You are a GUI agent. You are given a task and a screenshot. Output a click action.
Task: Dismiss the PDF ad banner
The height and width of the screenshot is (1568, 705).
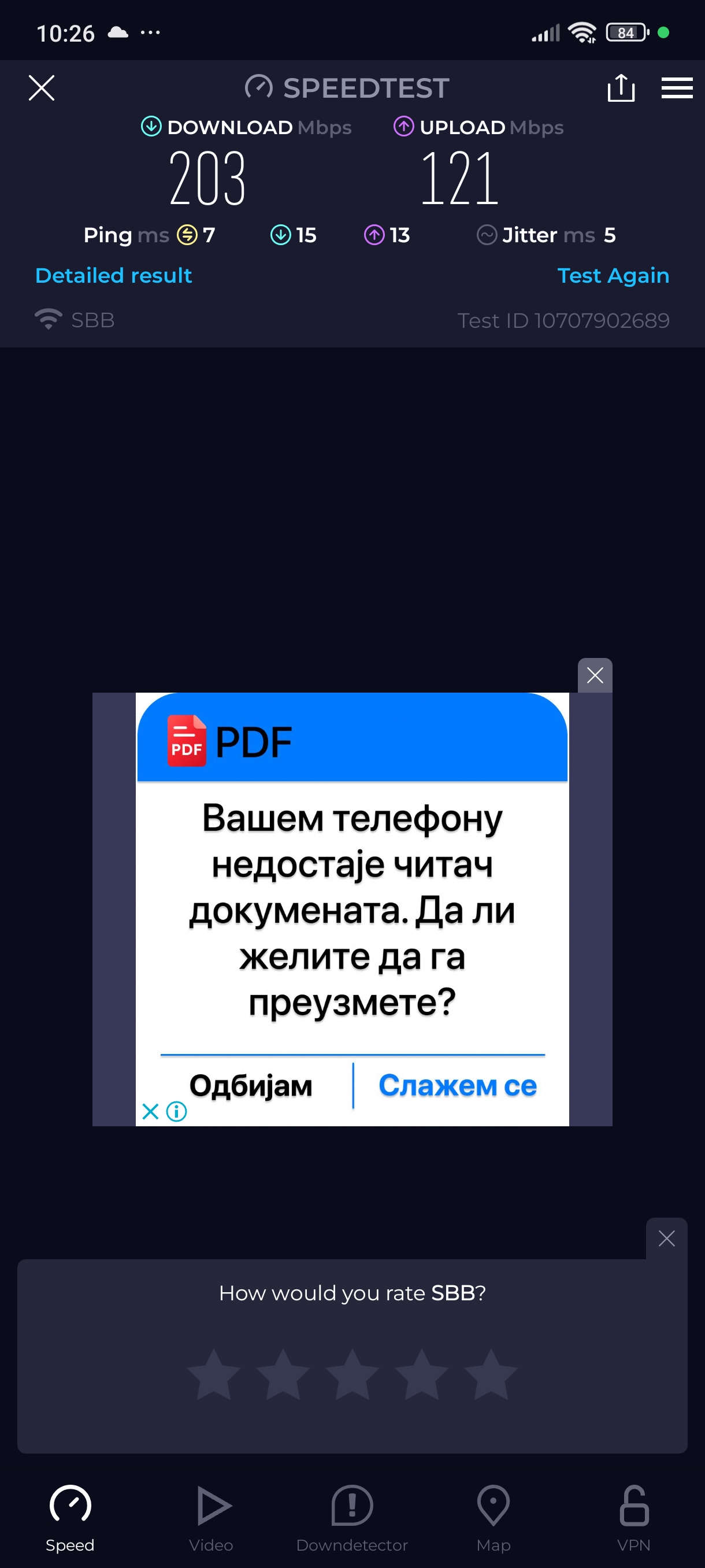[594, 675]
